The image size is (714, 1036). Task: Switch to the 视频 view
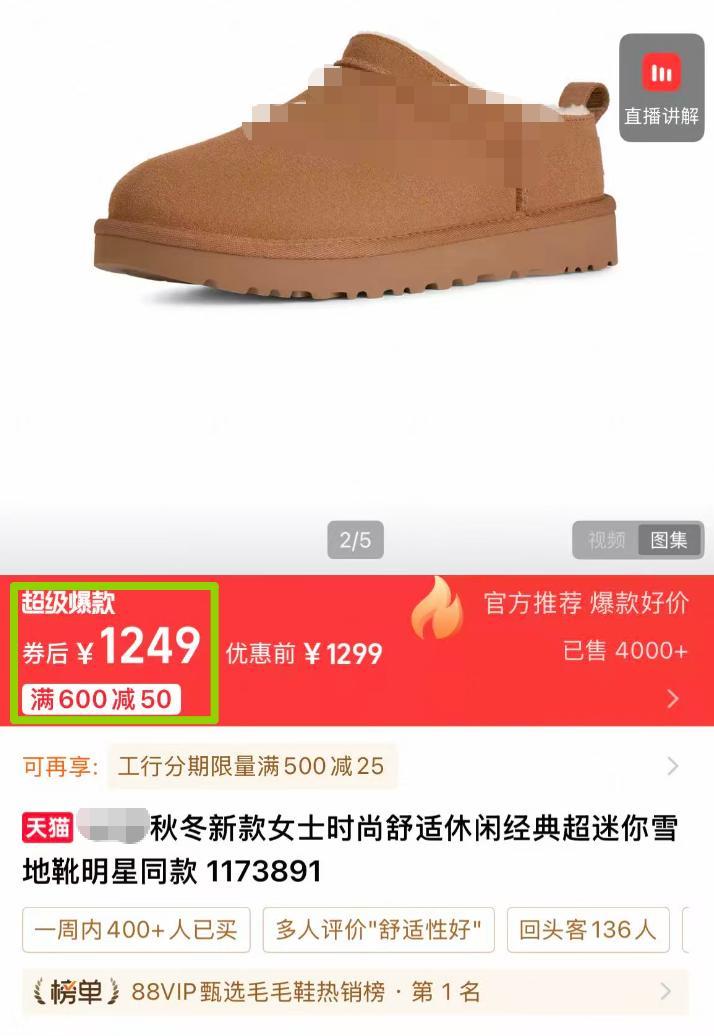pyautogui.click(x=606, y=540)
